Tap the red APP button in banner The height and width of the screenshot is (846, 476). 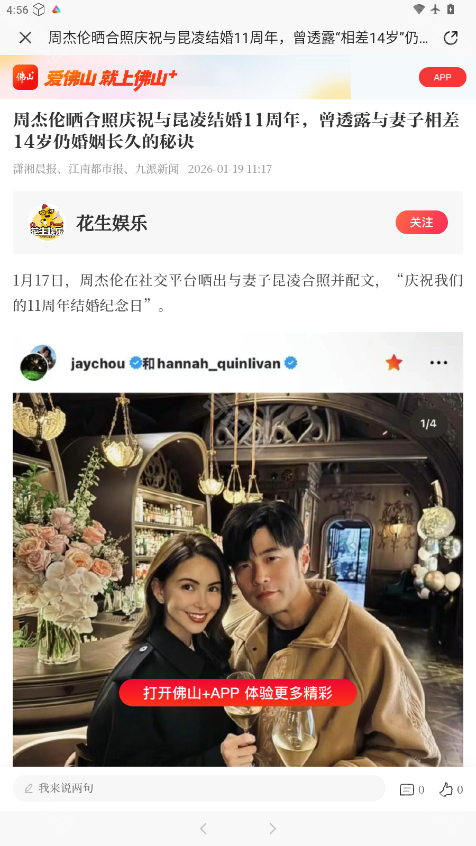443,77
